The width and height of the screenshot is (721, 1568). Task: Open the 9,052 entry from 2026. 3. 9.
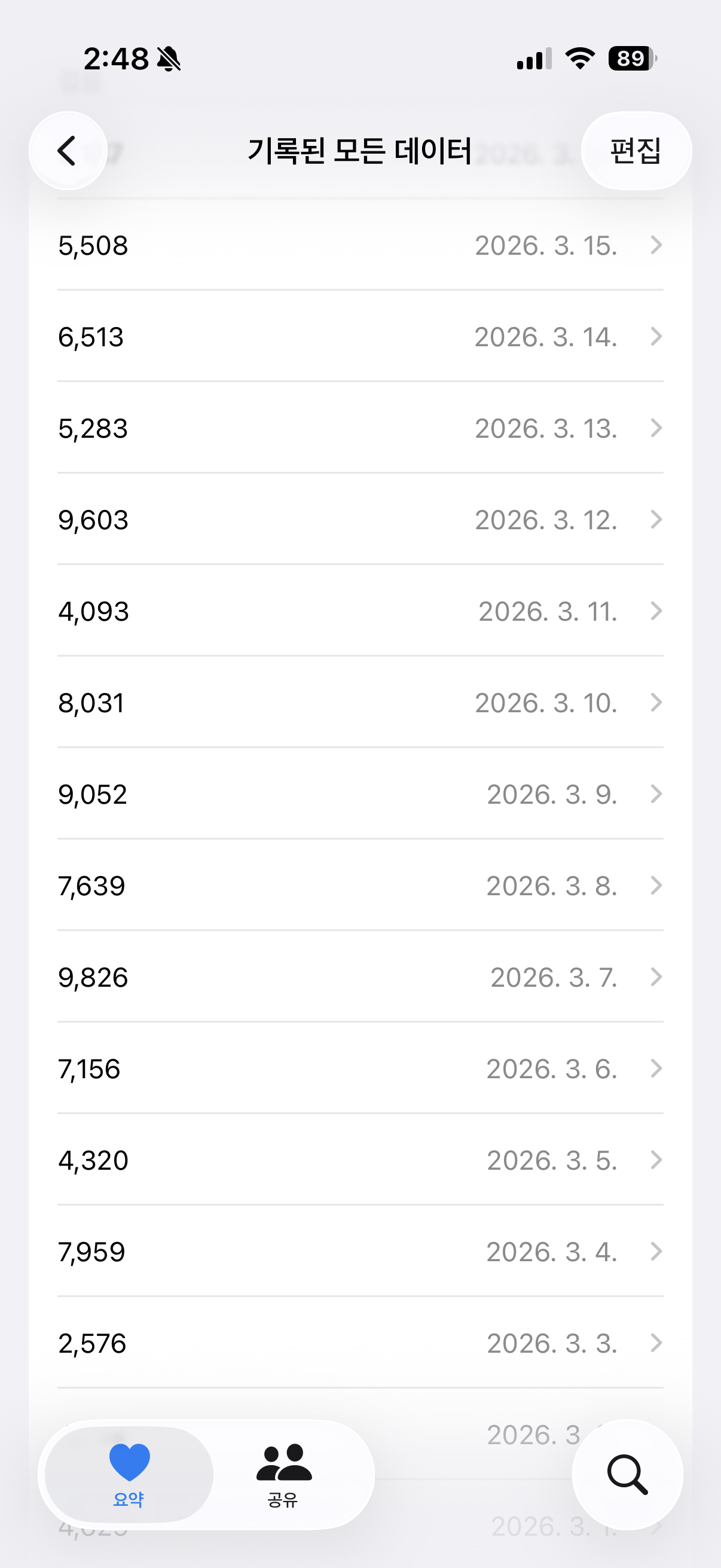(360, 794)
